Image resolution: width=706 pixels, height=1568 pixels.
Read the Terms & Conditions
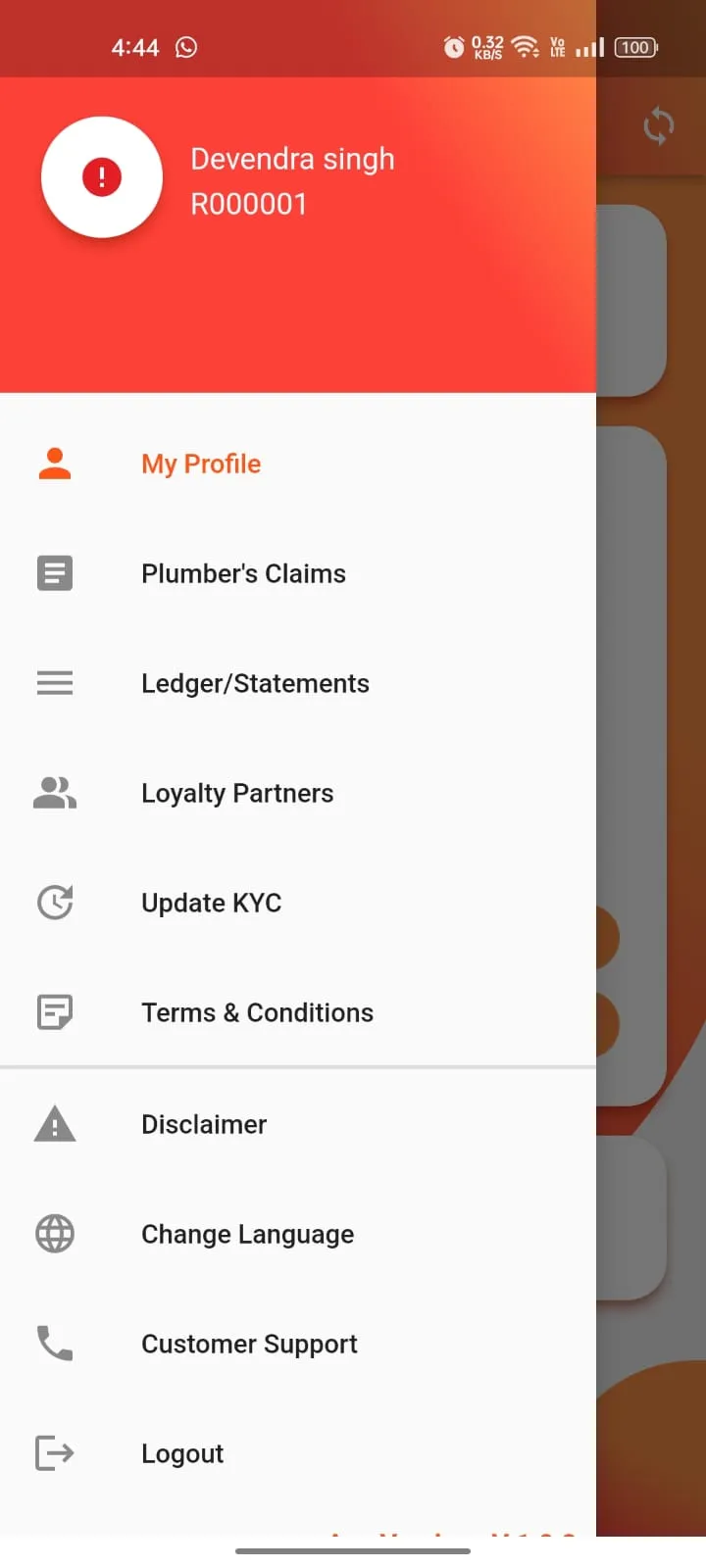[298, 1012]
